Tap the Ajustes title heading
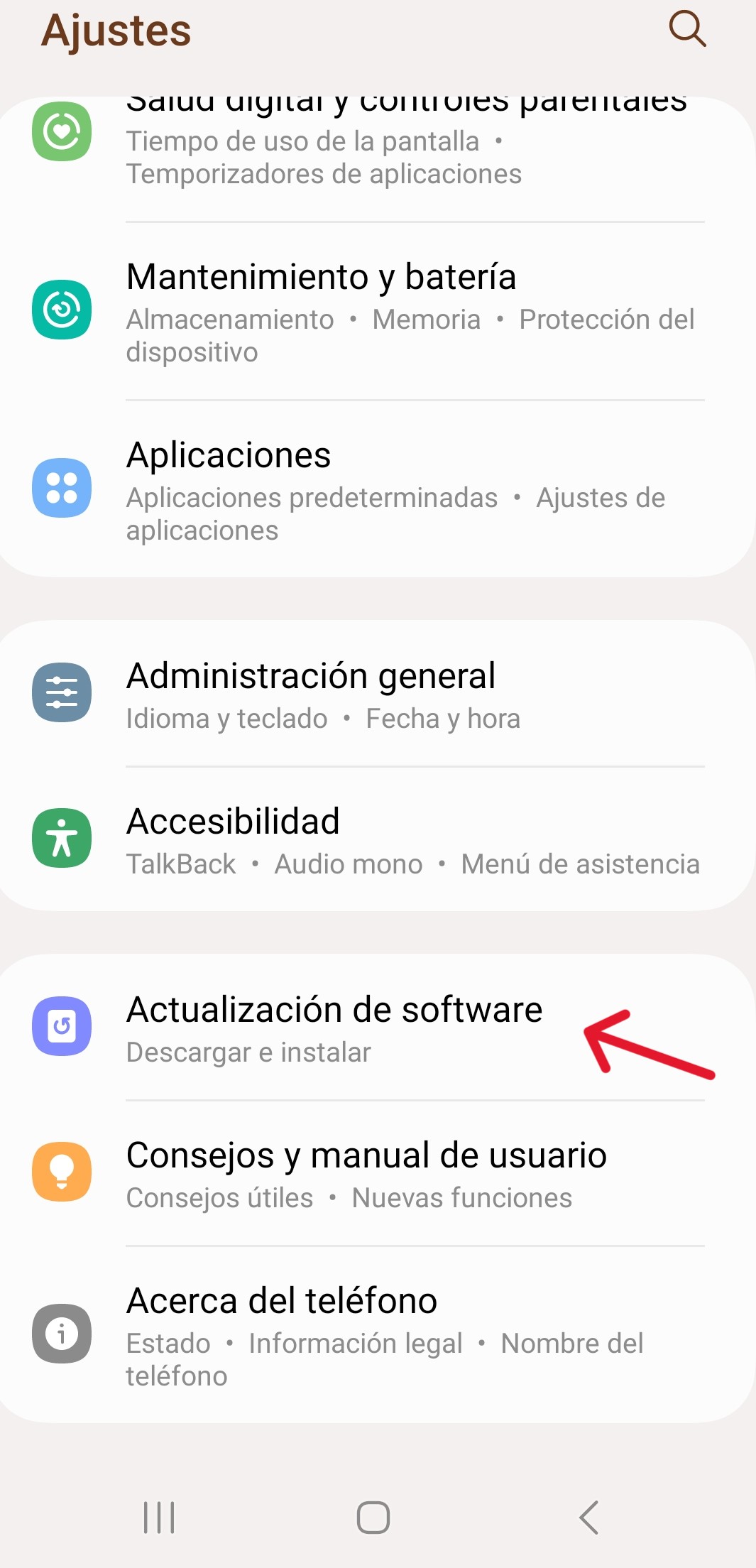 click(x=115, y=29)
